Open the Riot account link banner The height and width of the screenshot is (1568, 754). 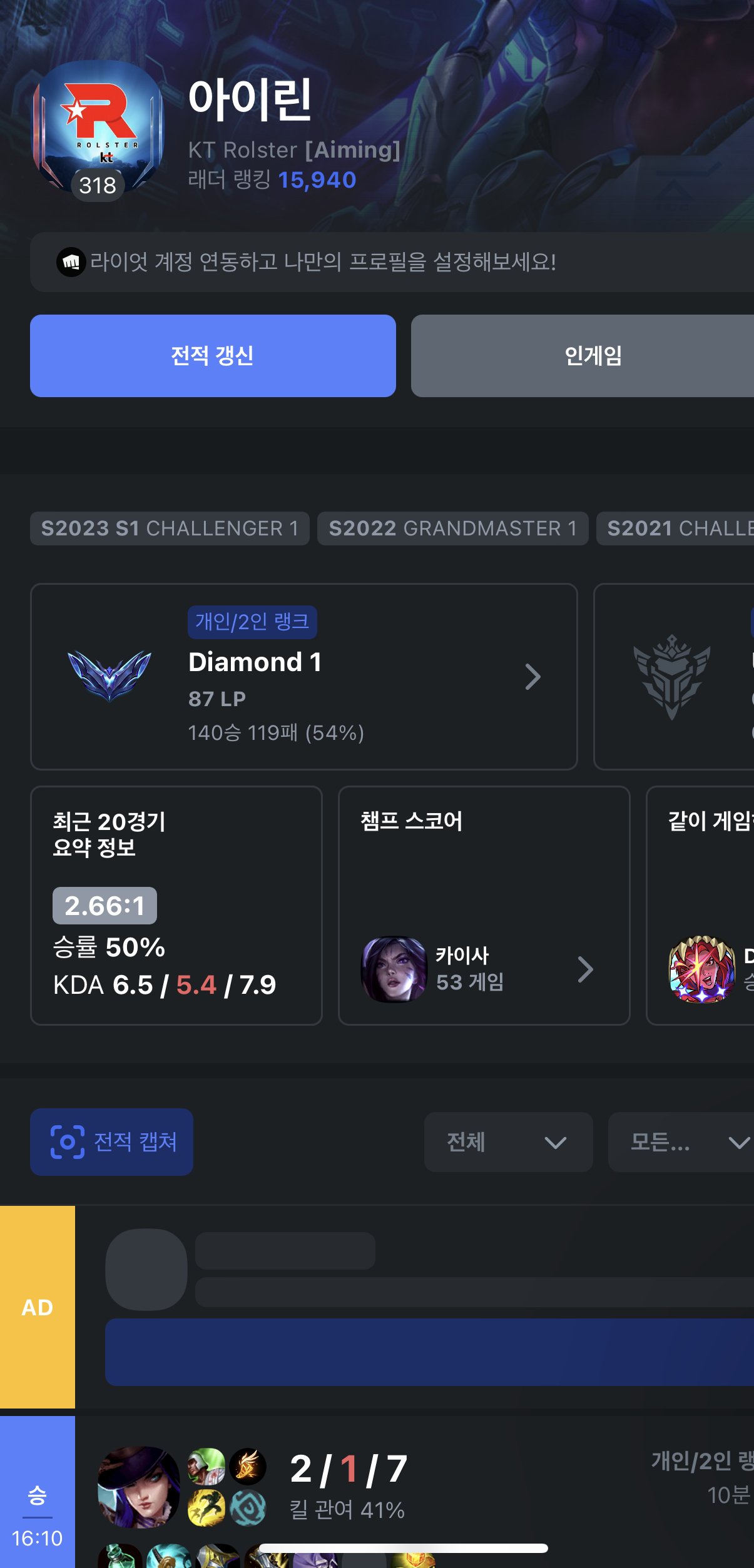tap(392, 262)
